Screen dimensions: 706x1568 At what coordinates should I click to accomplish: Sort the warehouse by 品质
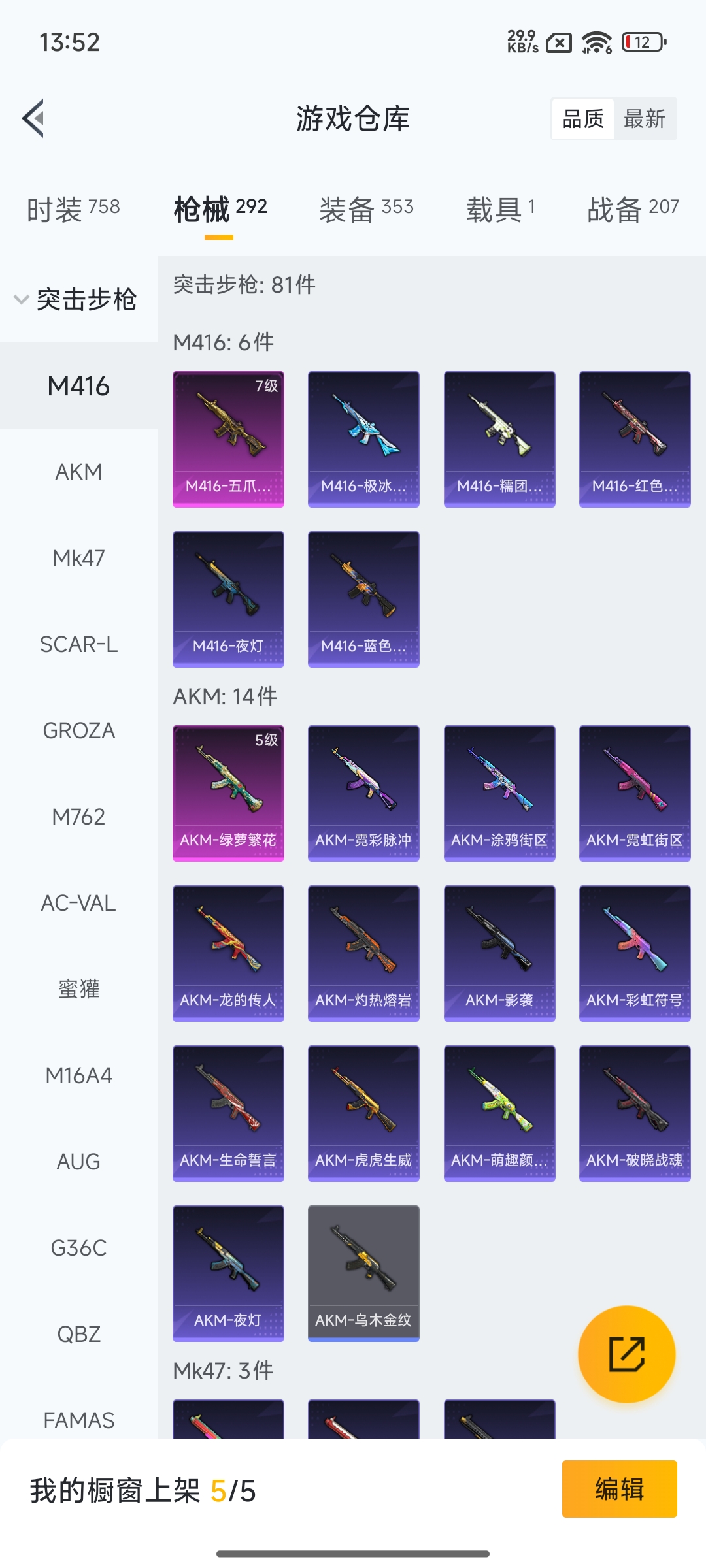coord(583,119)
